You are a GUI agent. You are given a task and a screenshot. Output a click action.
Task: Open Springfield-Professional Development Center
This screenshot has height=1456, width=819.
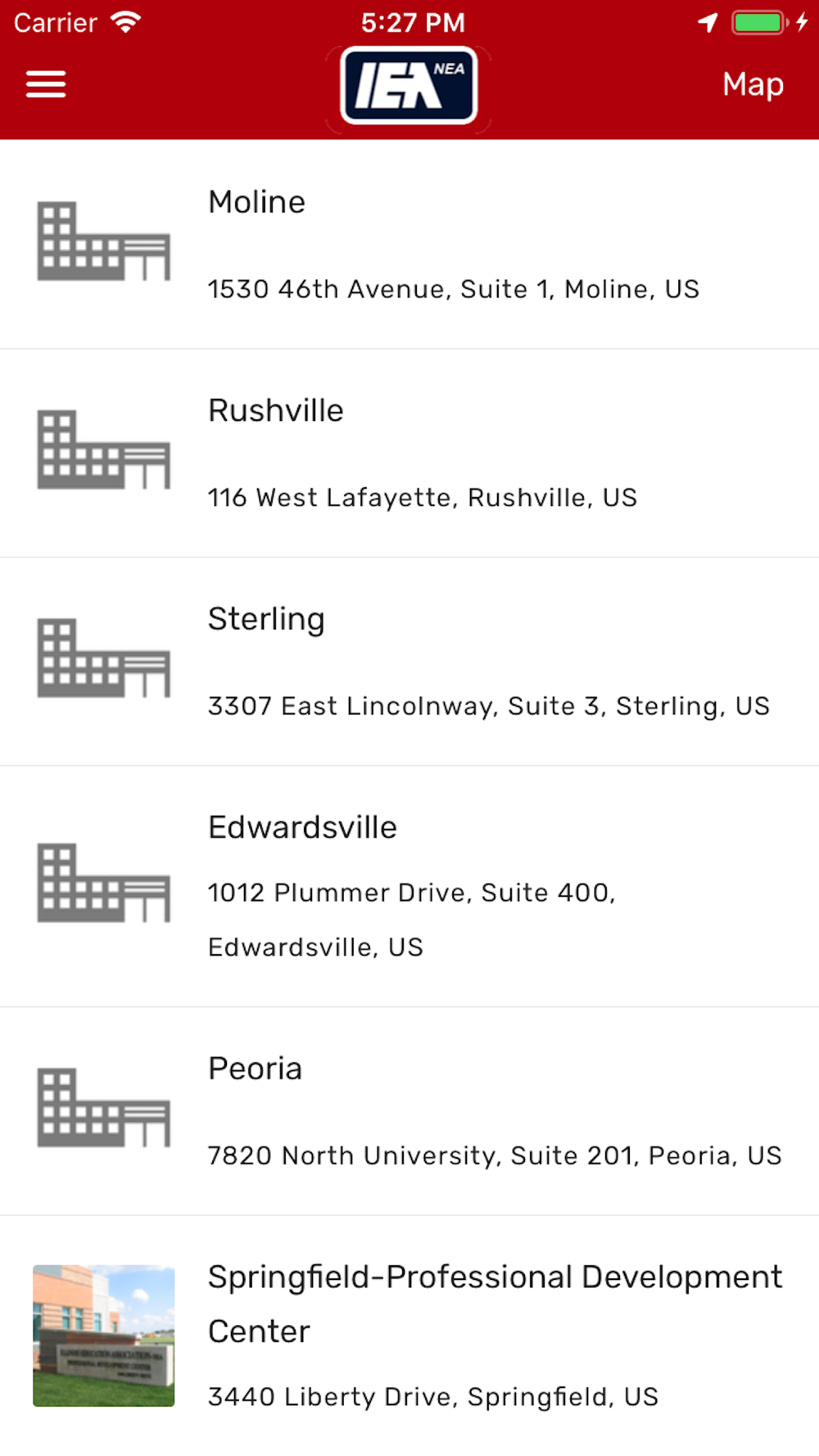tap(409, 1335)
